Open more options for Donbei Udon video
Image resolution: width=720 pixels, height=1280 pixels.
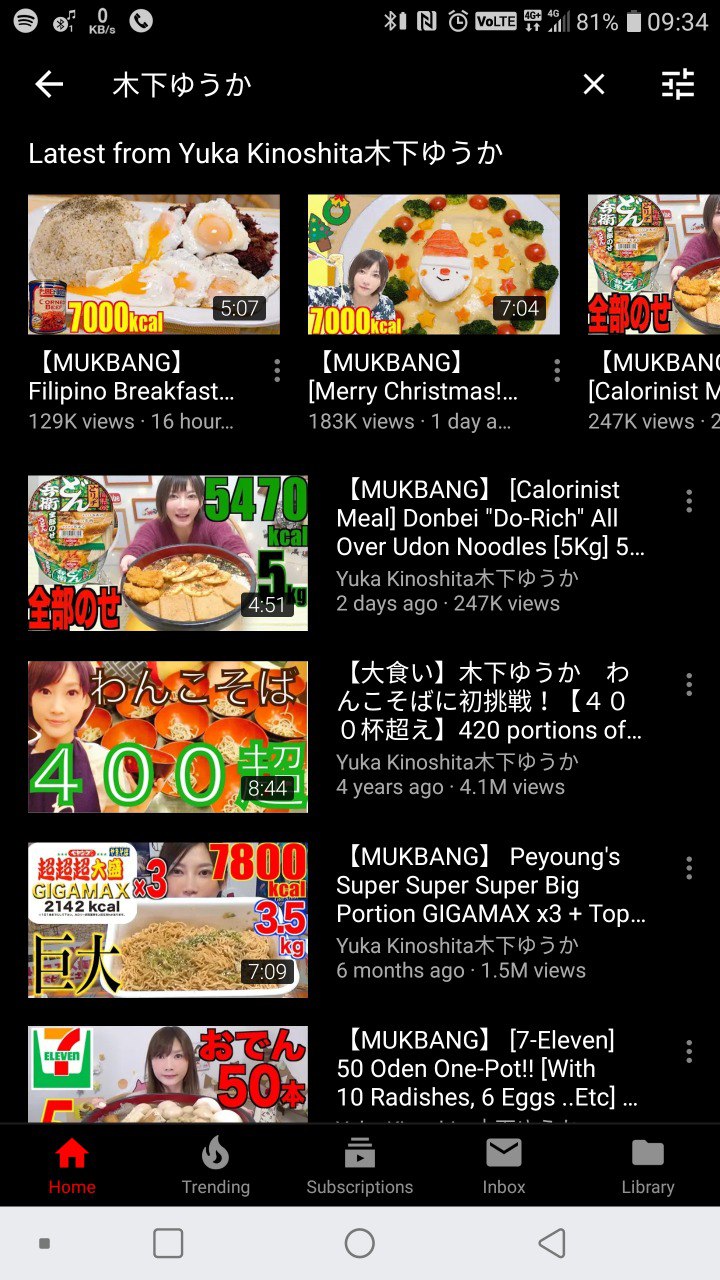[x=689, y=501]
